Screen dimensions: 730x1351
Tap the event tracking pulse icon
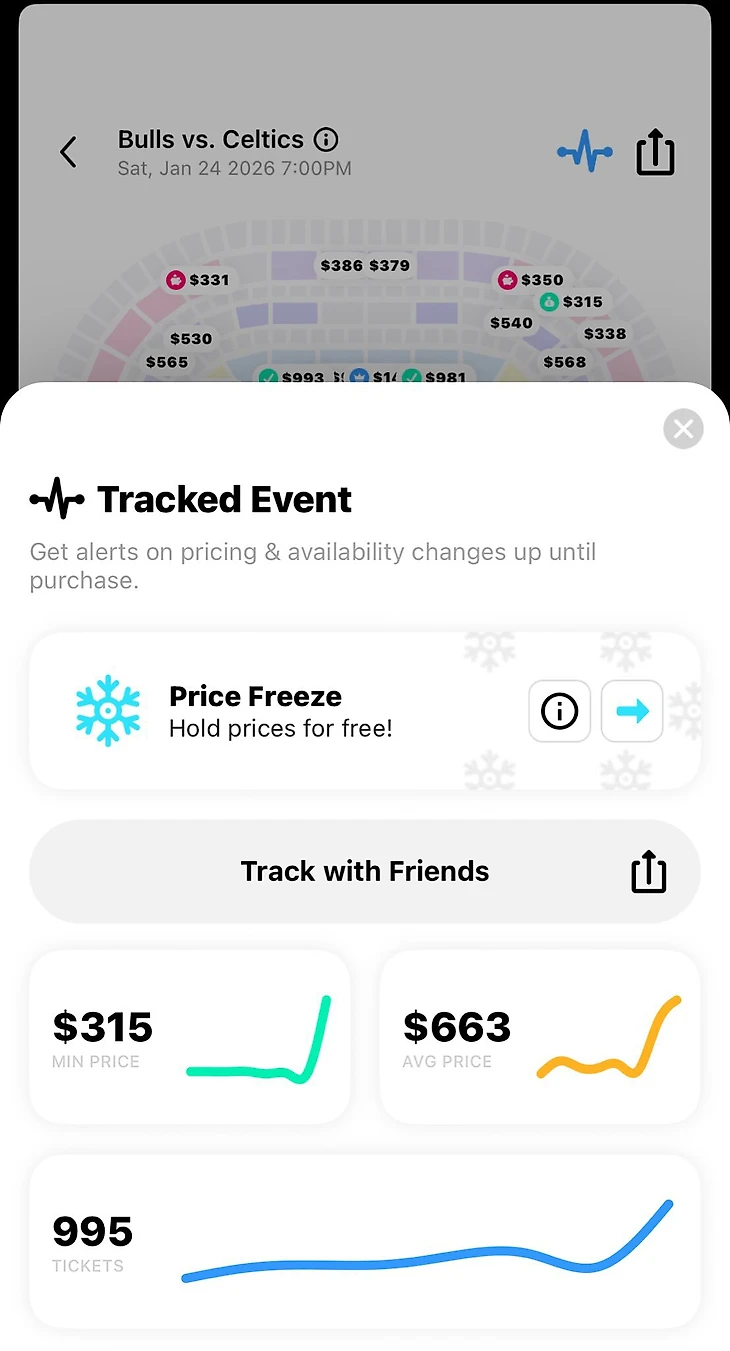click(585, 152)
